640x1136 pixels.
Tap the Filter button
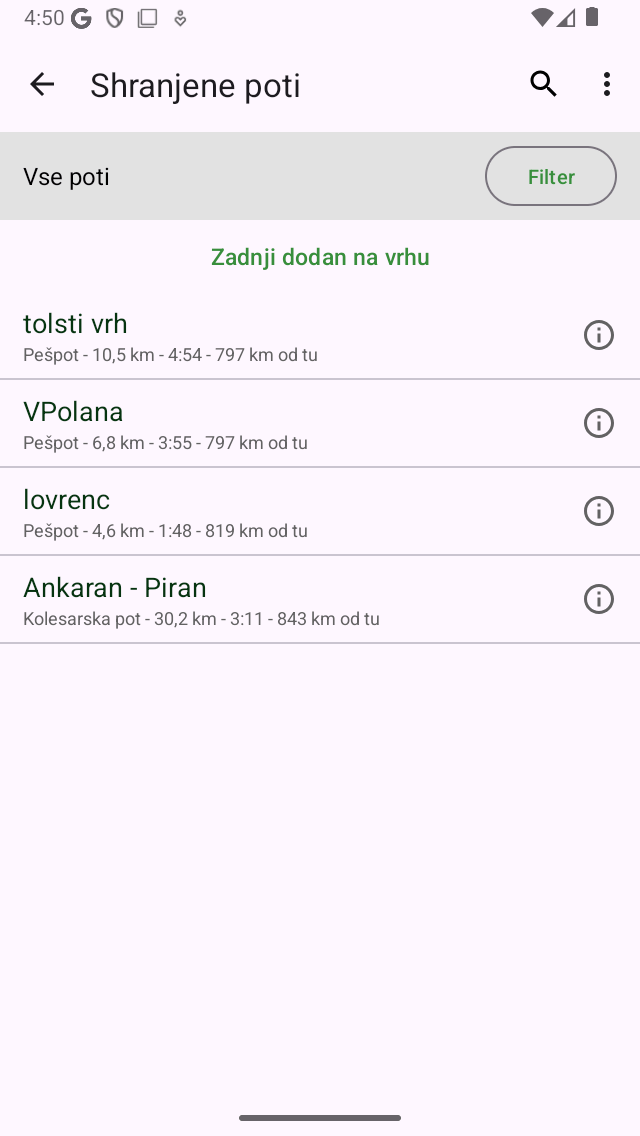551,176
